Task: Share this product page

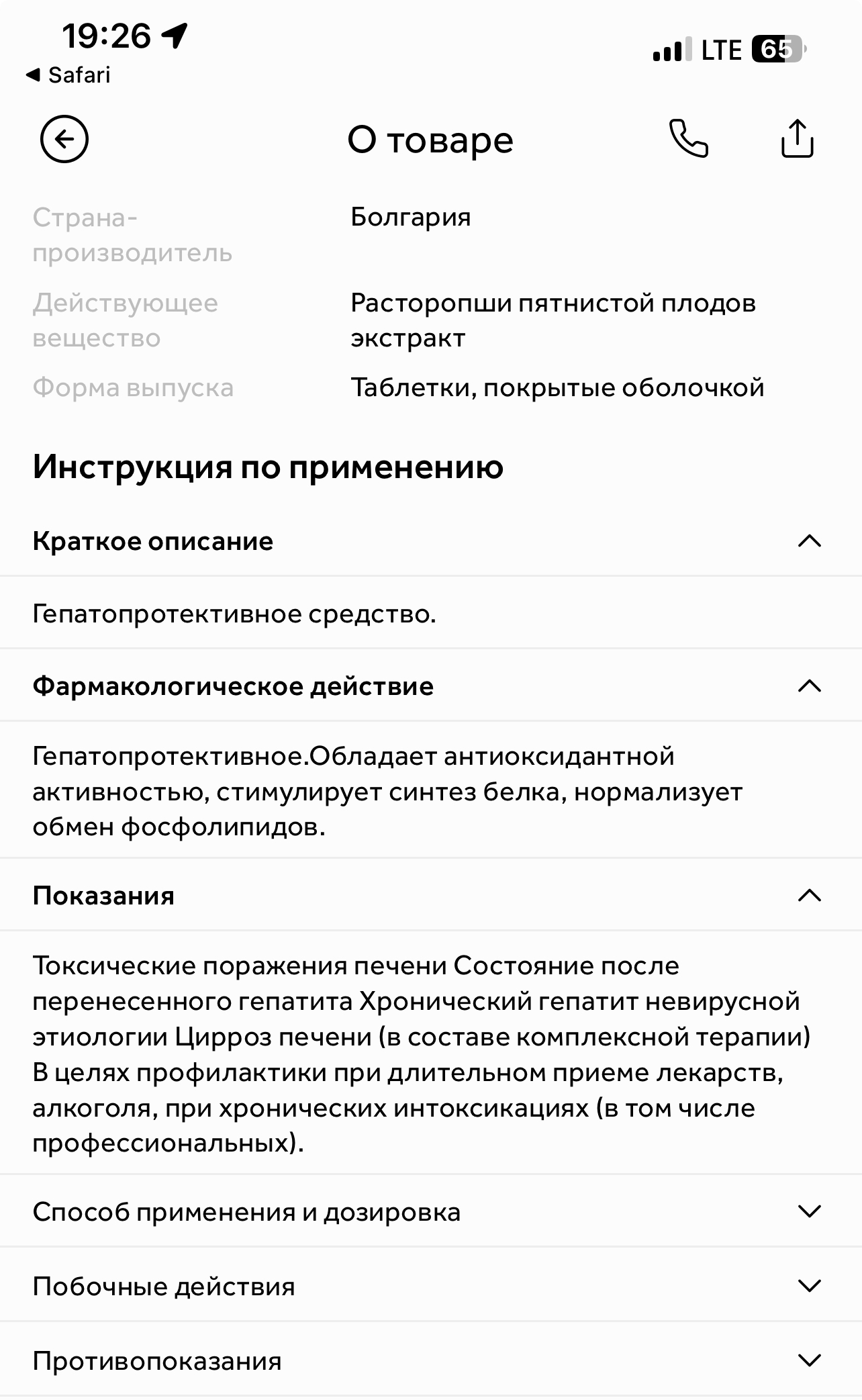Action: 797,138
